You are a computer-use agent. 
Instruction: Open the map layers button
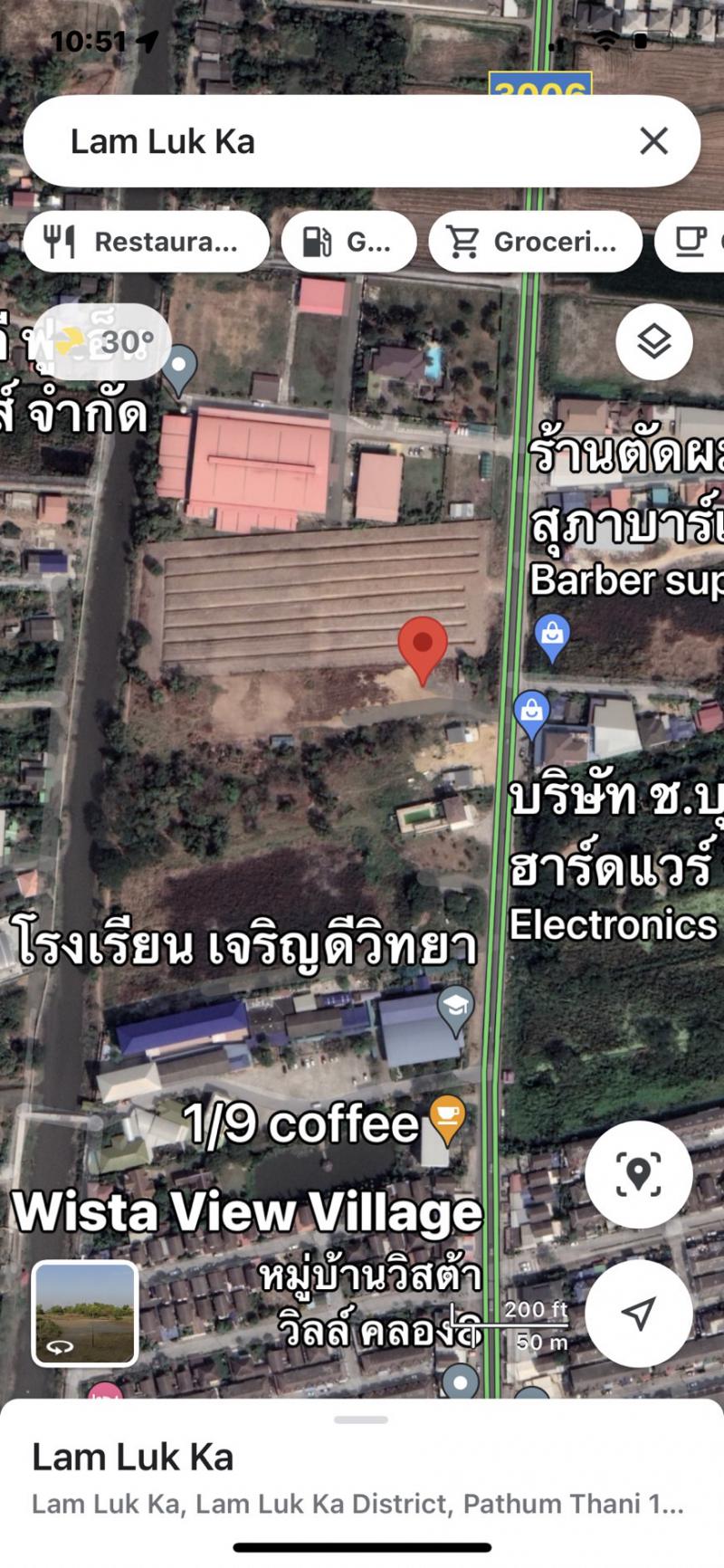653,342
